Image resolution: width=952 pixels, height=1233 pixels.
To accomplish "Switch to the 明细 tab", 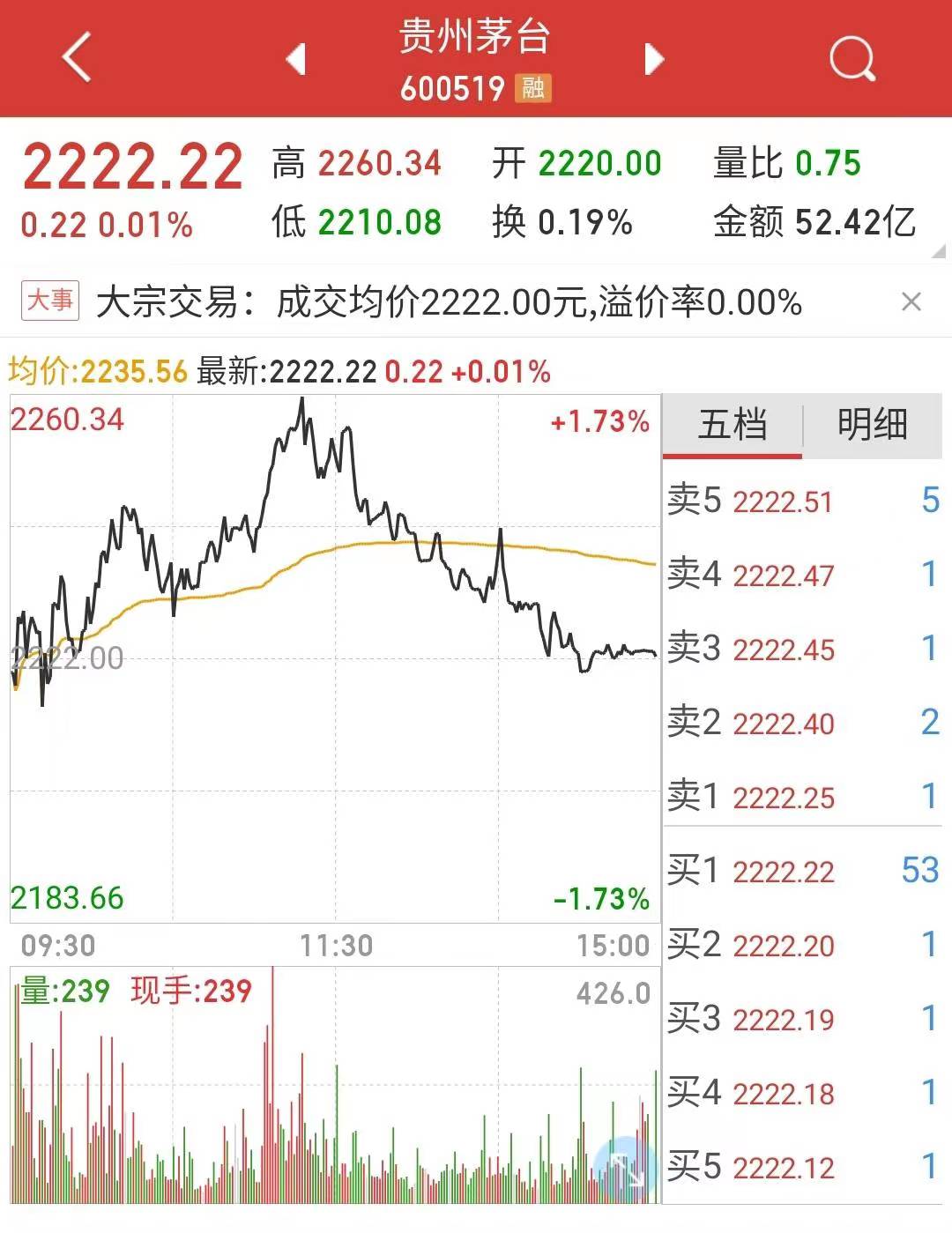I will point(872,424).
